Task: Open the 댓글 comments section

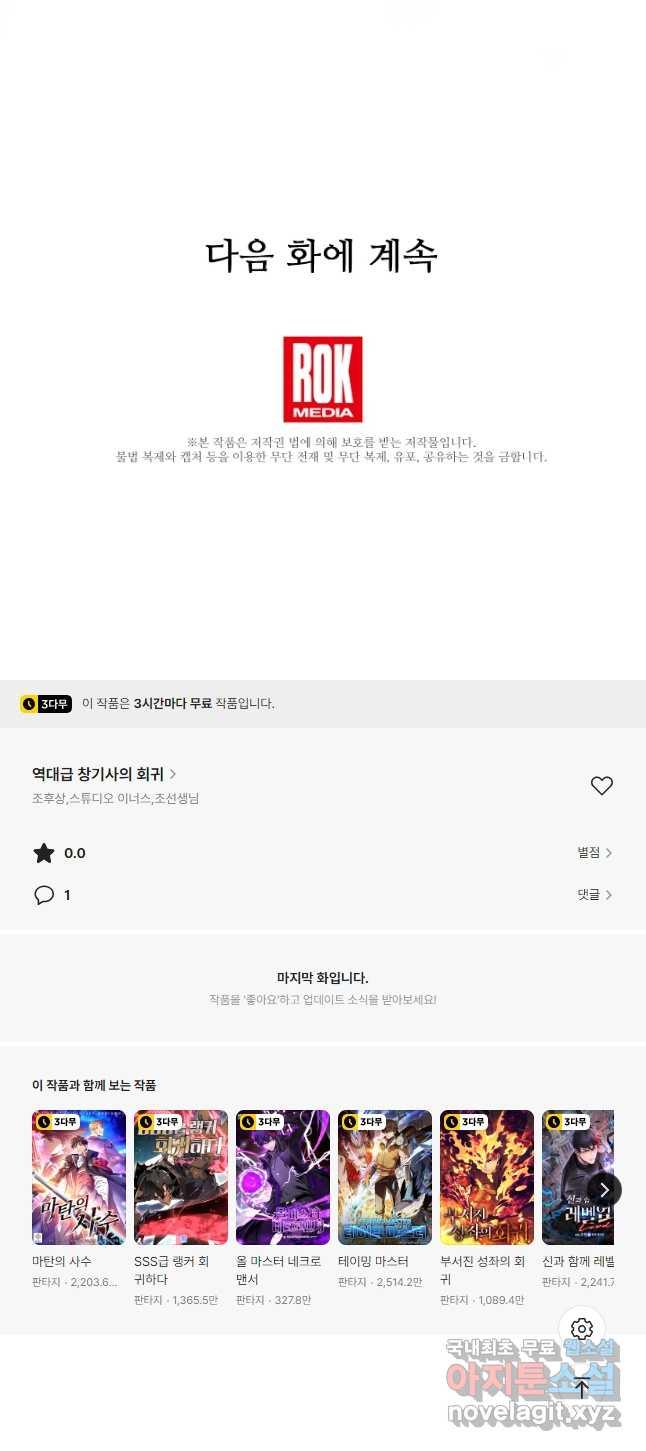Action: click(594, 895)
